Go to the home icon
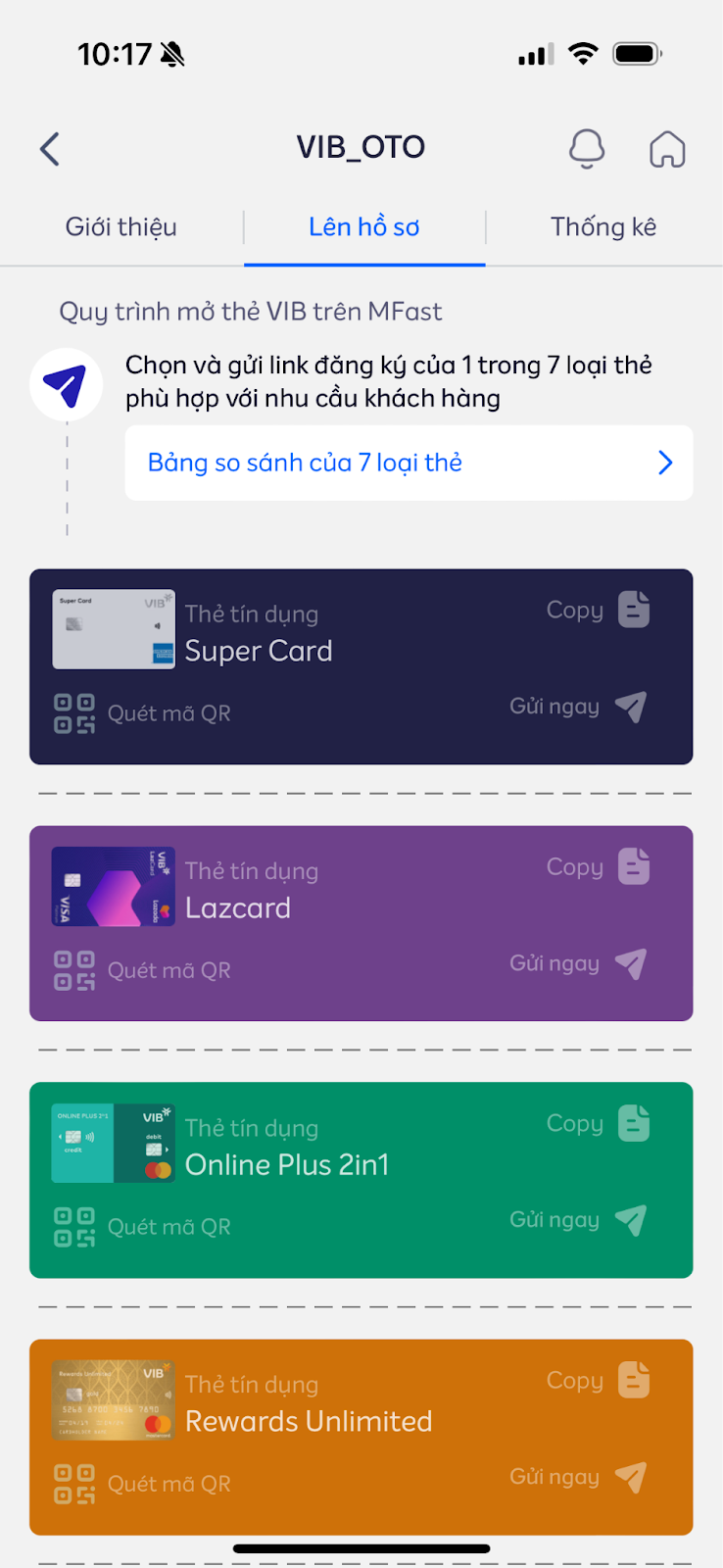This screenshot has width=723, height=1568. tap(667, 149)
